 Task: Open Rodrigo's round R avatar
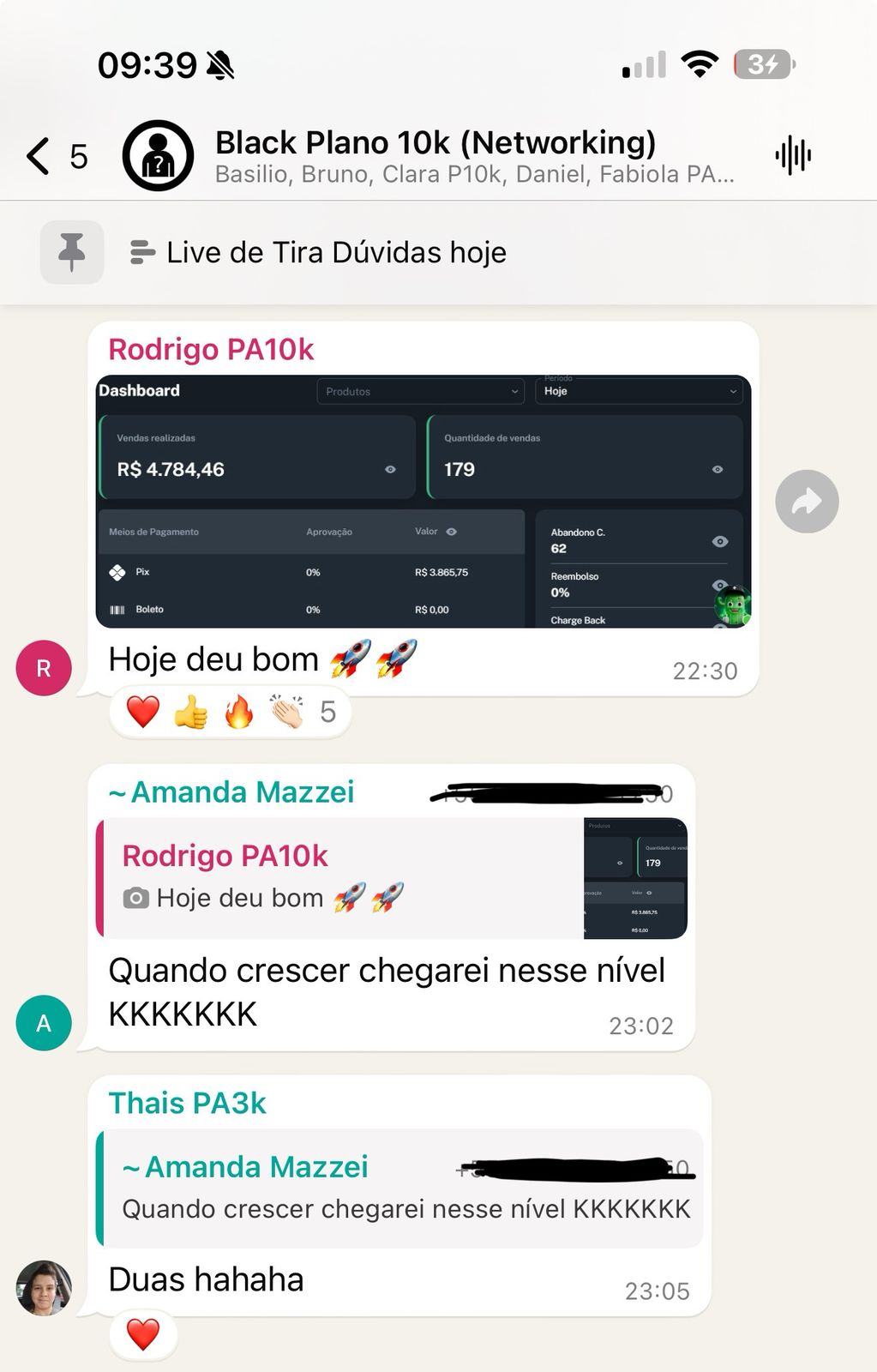click(x=44, y=668)
